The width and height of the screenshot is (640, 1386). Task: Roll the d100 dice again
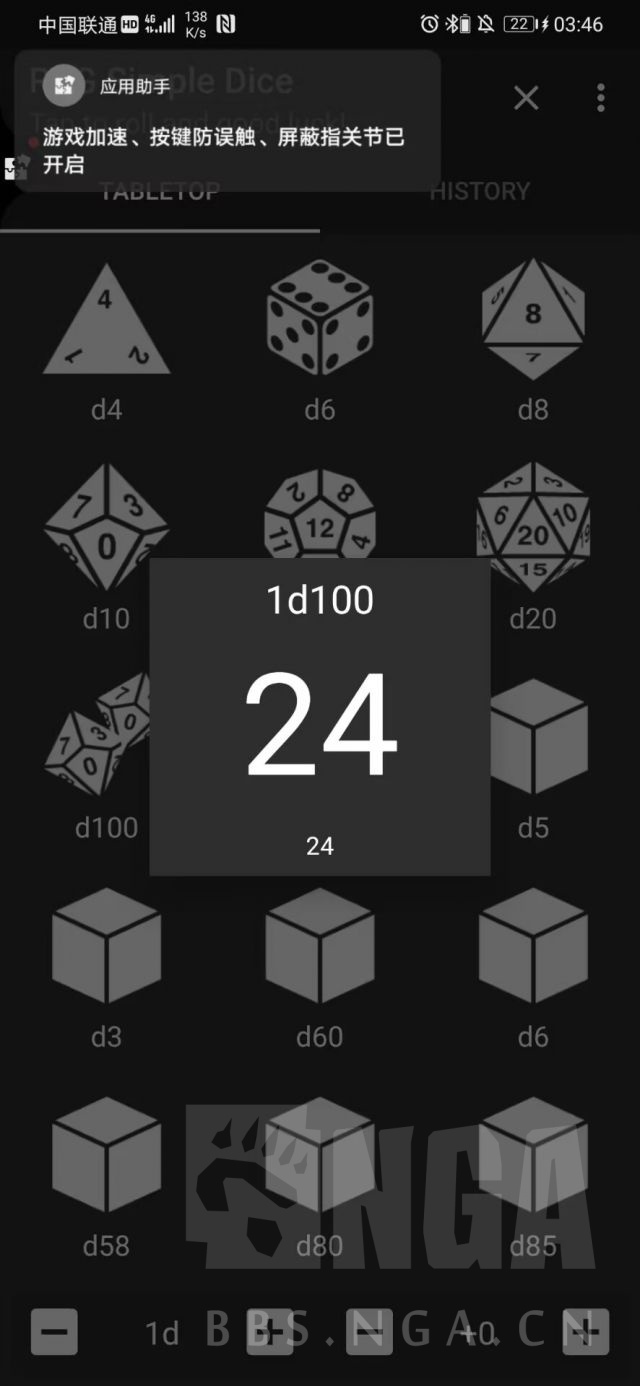100,758
